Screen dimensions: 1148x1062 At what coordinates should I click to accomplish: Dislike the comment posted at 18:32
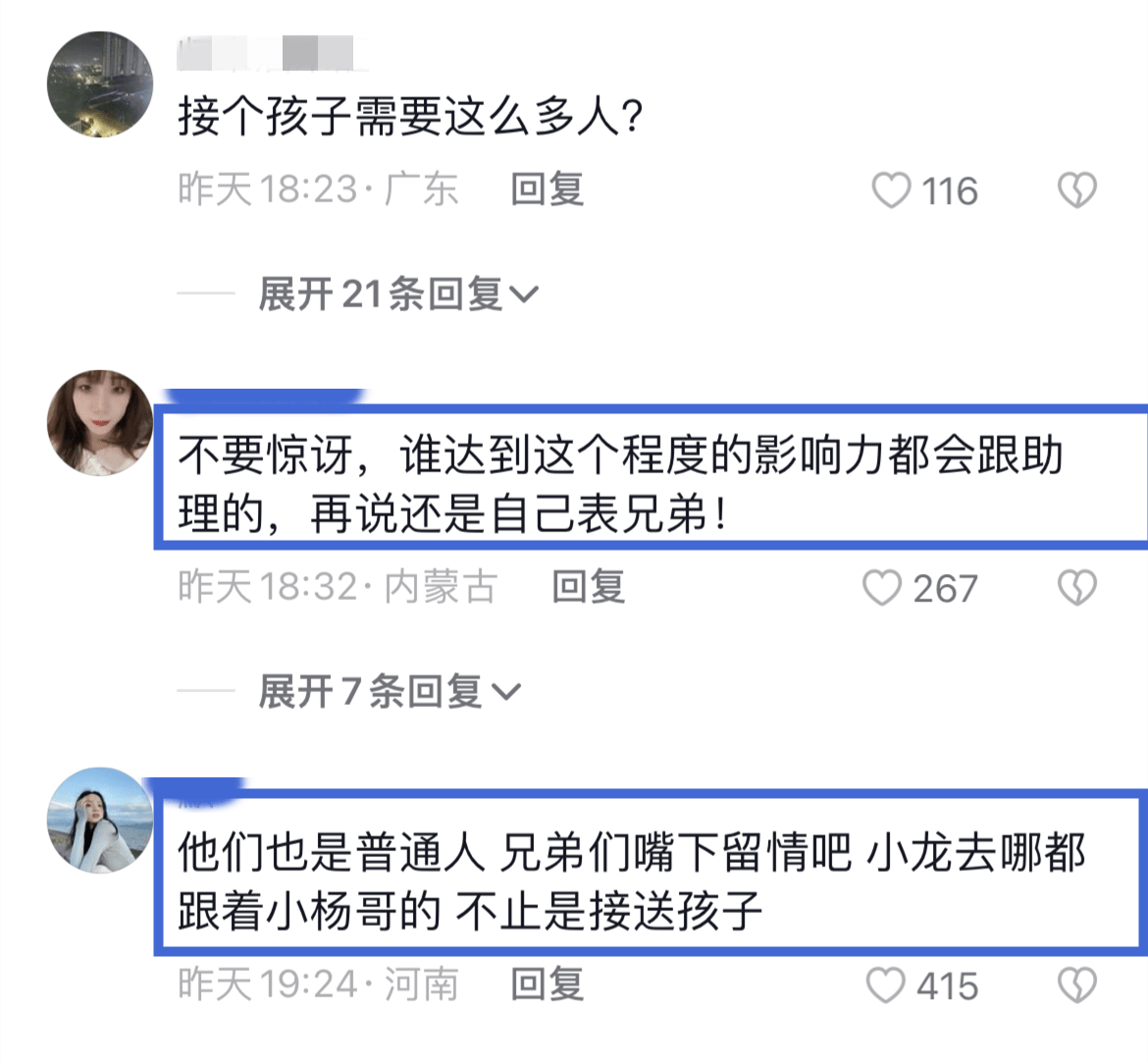[x=1076, y=588]
